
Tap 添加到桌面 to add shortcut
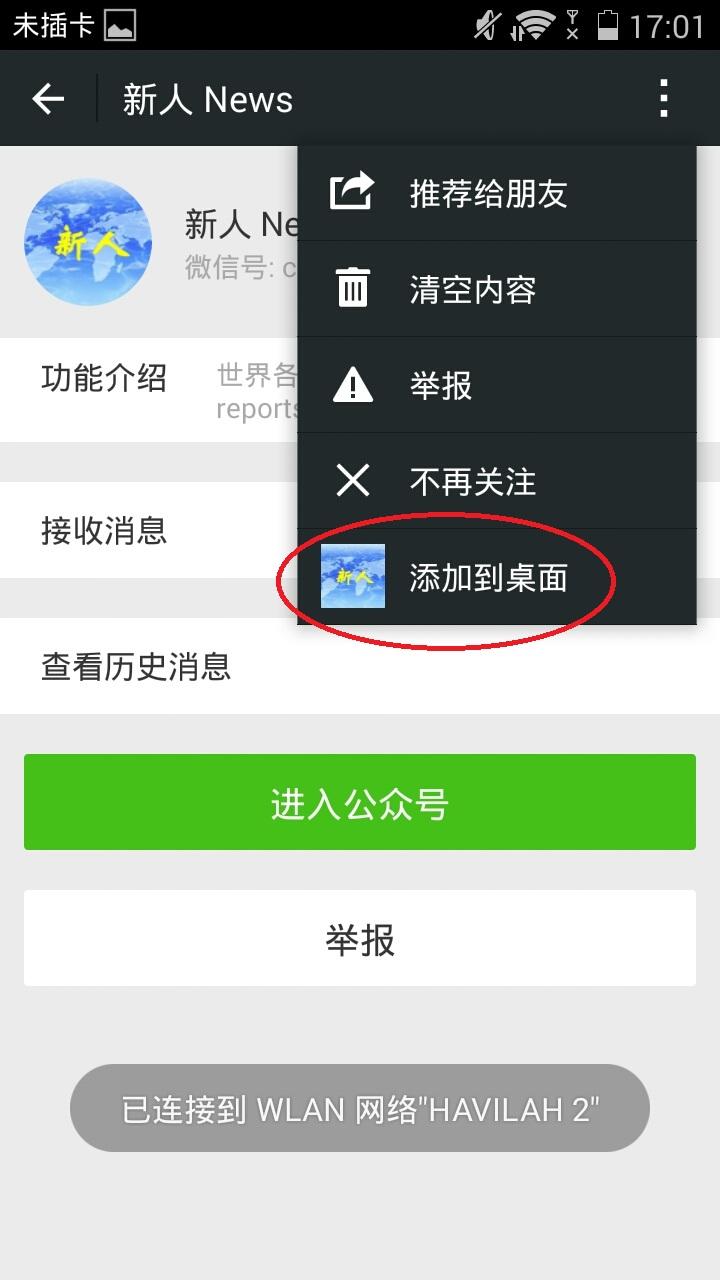496,577
